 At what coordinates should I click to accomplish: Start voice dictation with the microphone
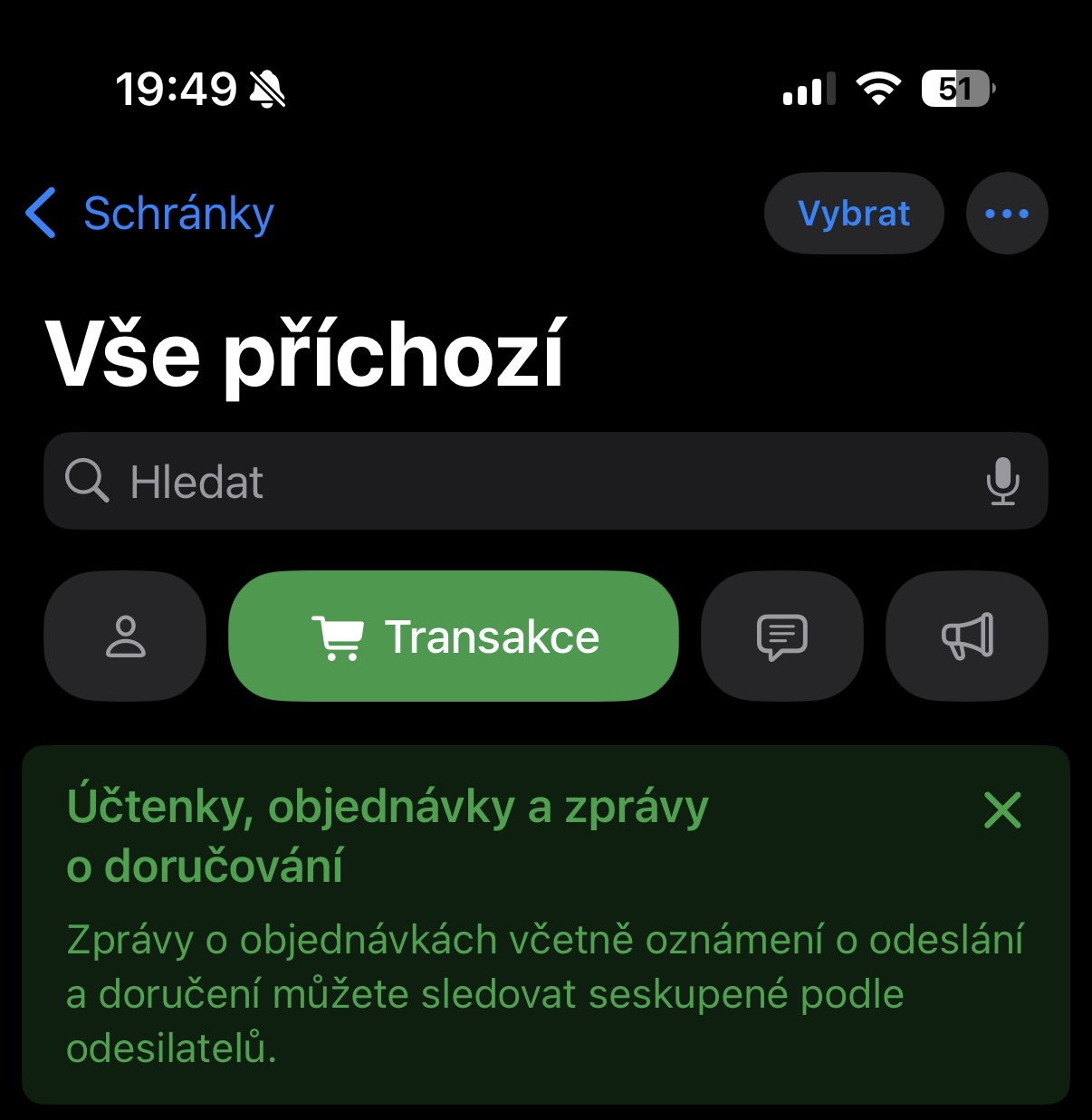(x=1002, y=481)
